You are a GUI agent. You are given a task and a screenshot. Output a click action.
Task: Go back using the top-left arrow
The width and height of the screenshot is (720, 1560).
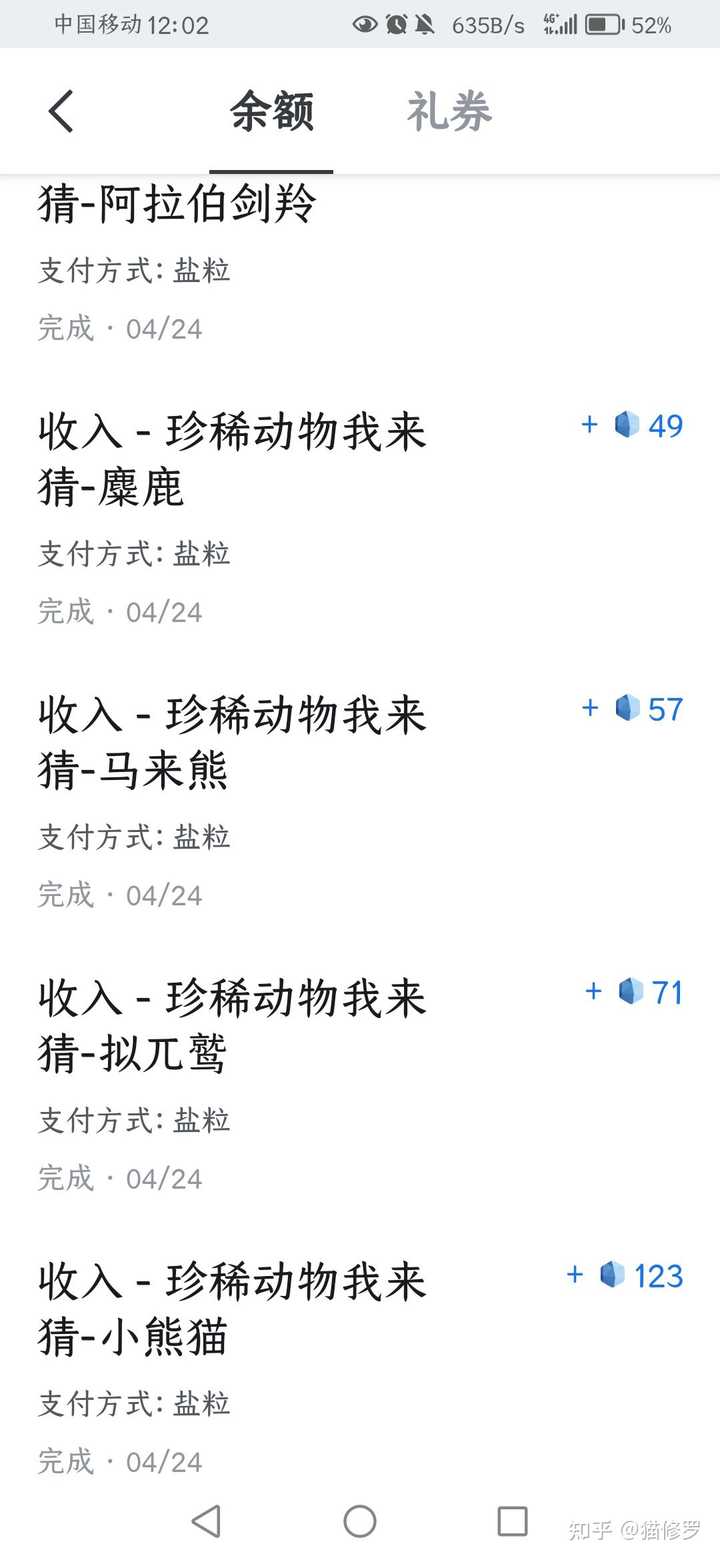pos(61,111)
